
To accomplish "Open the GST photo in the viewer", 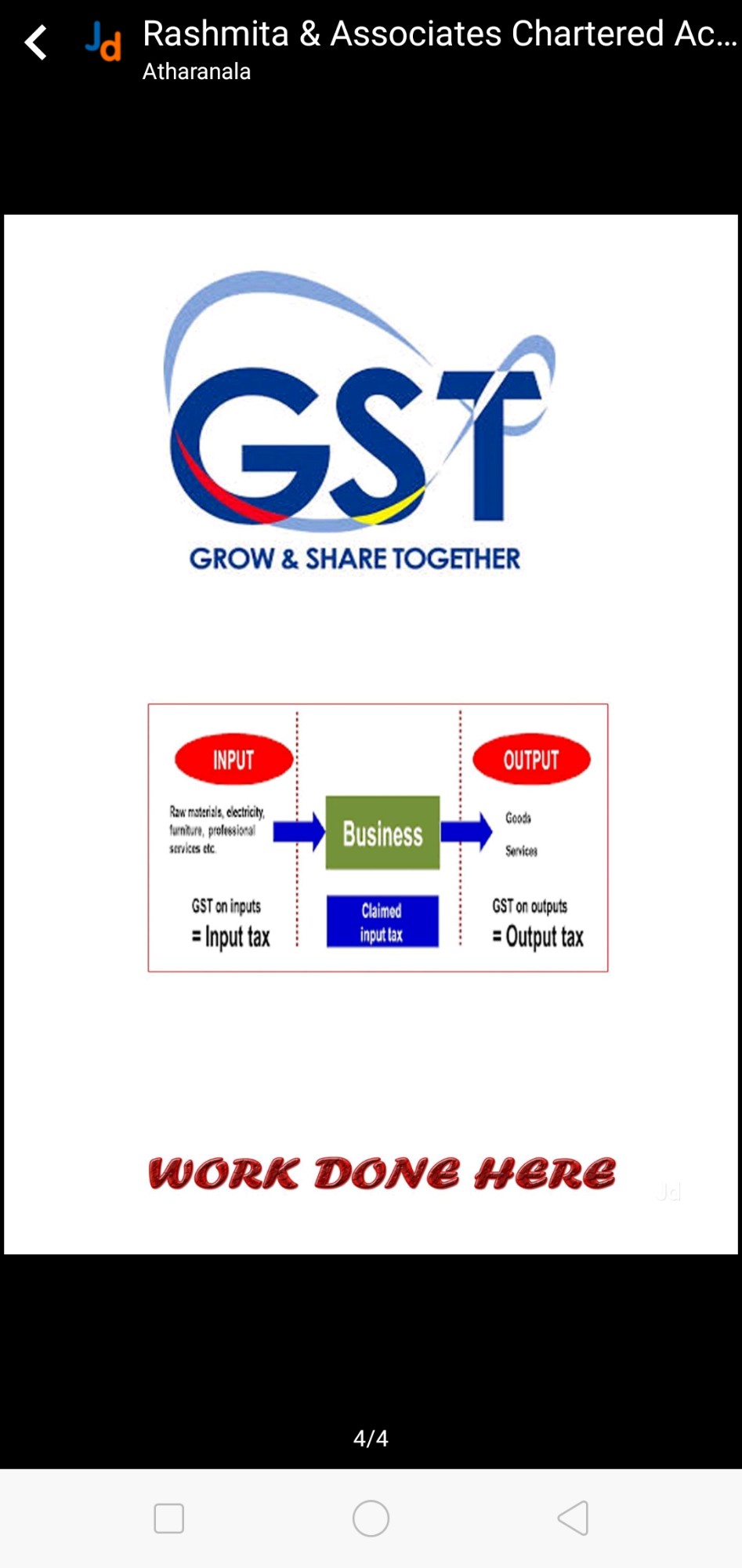I will pos(371,734).
